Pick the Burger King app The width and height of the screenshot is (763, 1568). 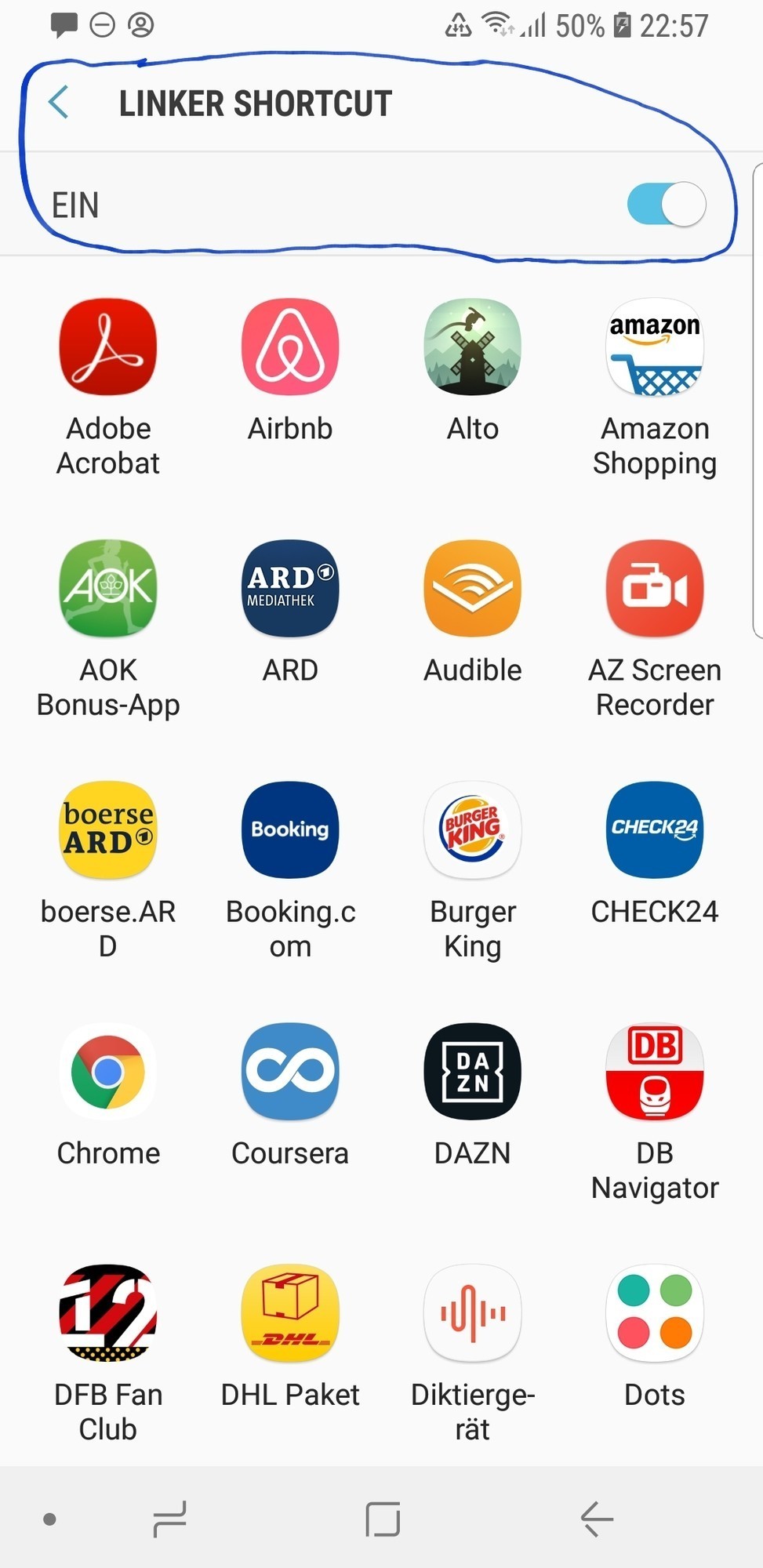pyautogui.click(x=472, y=830)
